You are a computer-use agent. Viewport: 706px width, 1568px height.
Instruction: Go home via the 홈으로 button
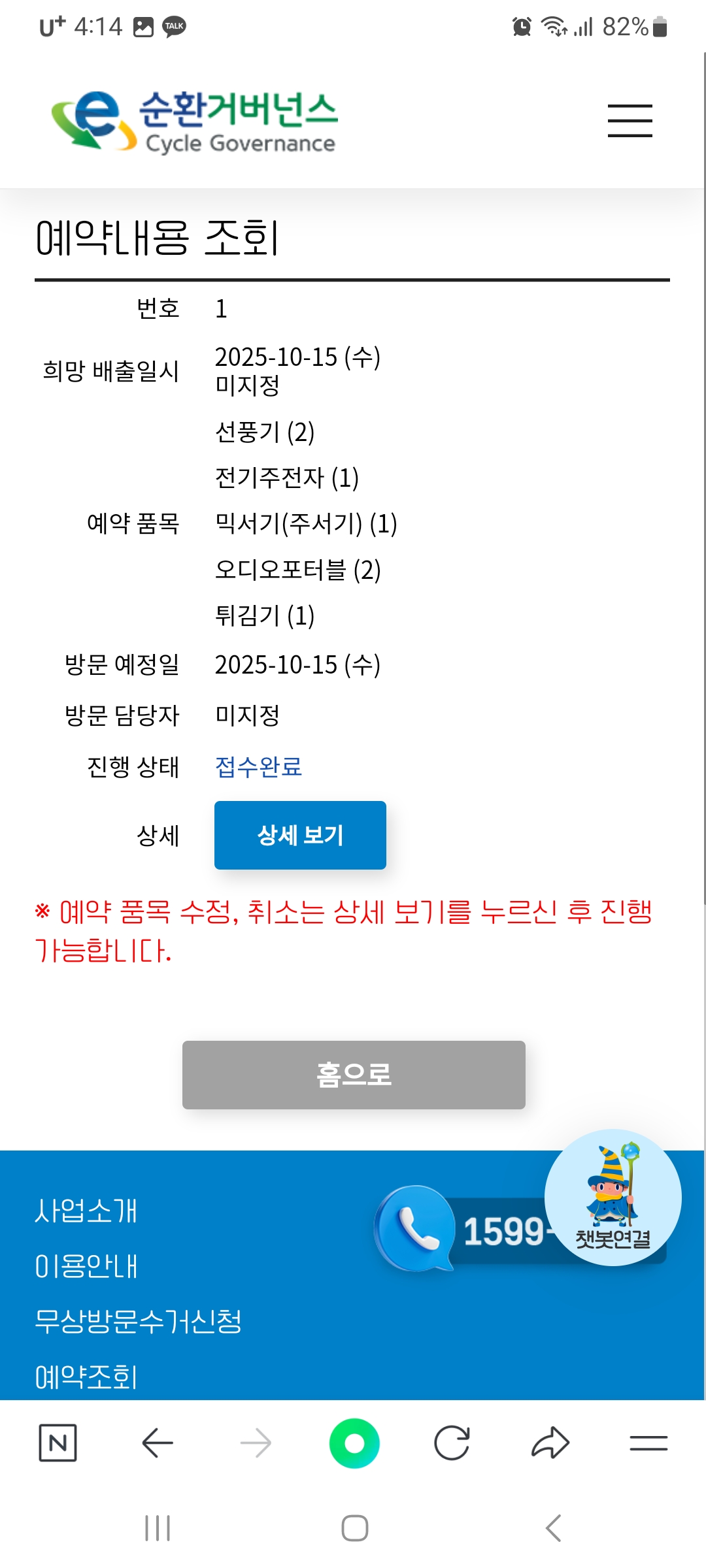click(354, 1075)
